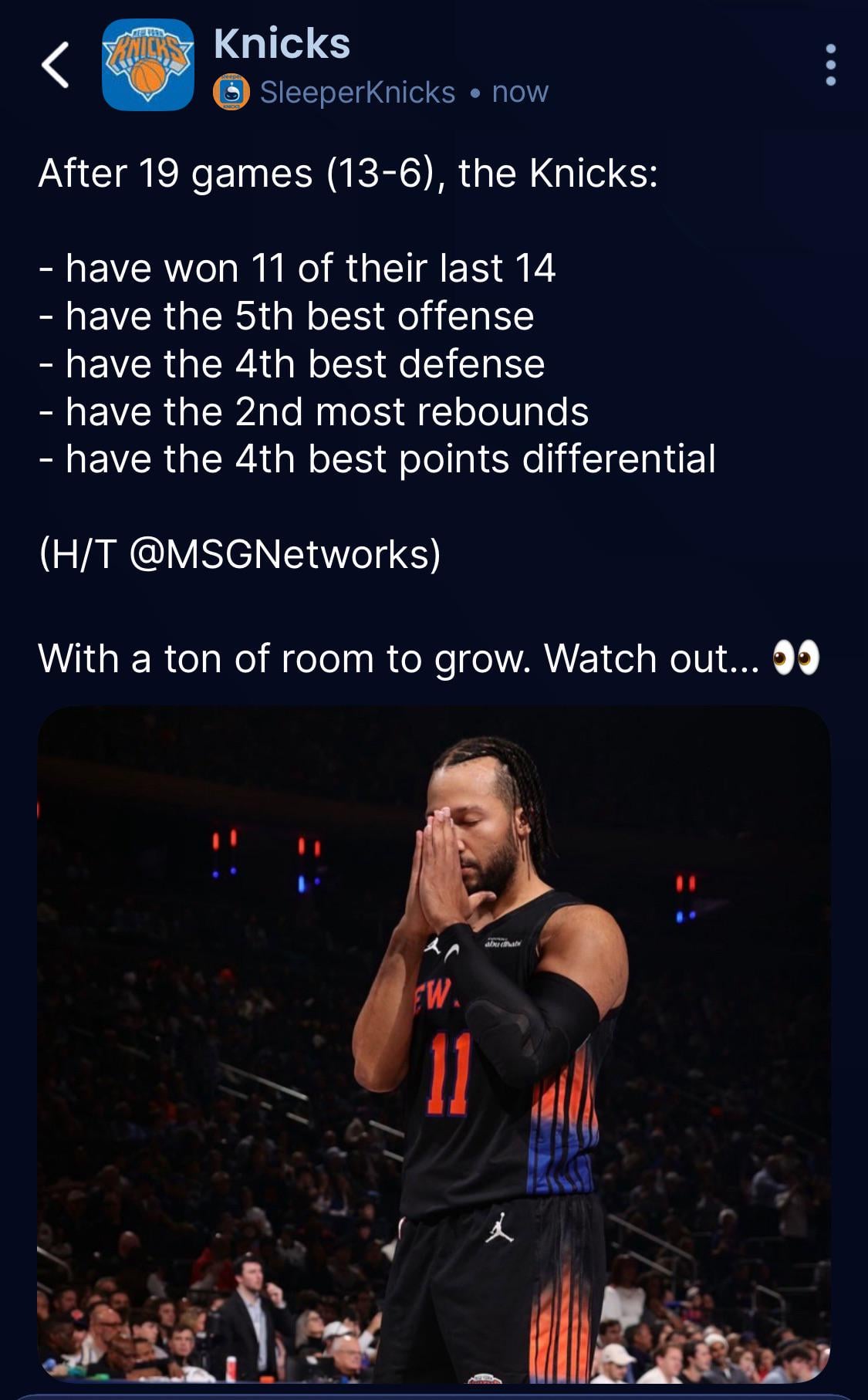Open the Knicks channel logo

tap(148, 65)
